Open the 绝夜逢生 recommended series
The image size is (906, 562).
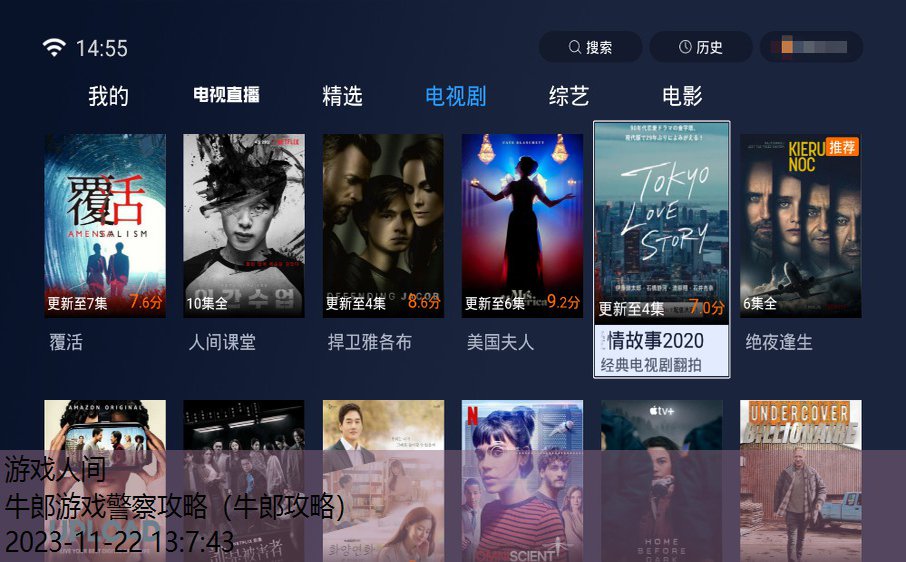[x=800, y=226]
